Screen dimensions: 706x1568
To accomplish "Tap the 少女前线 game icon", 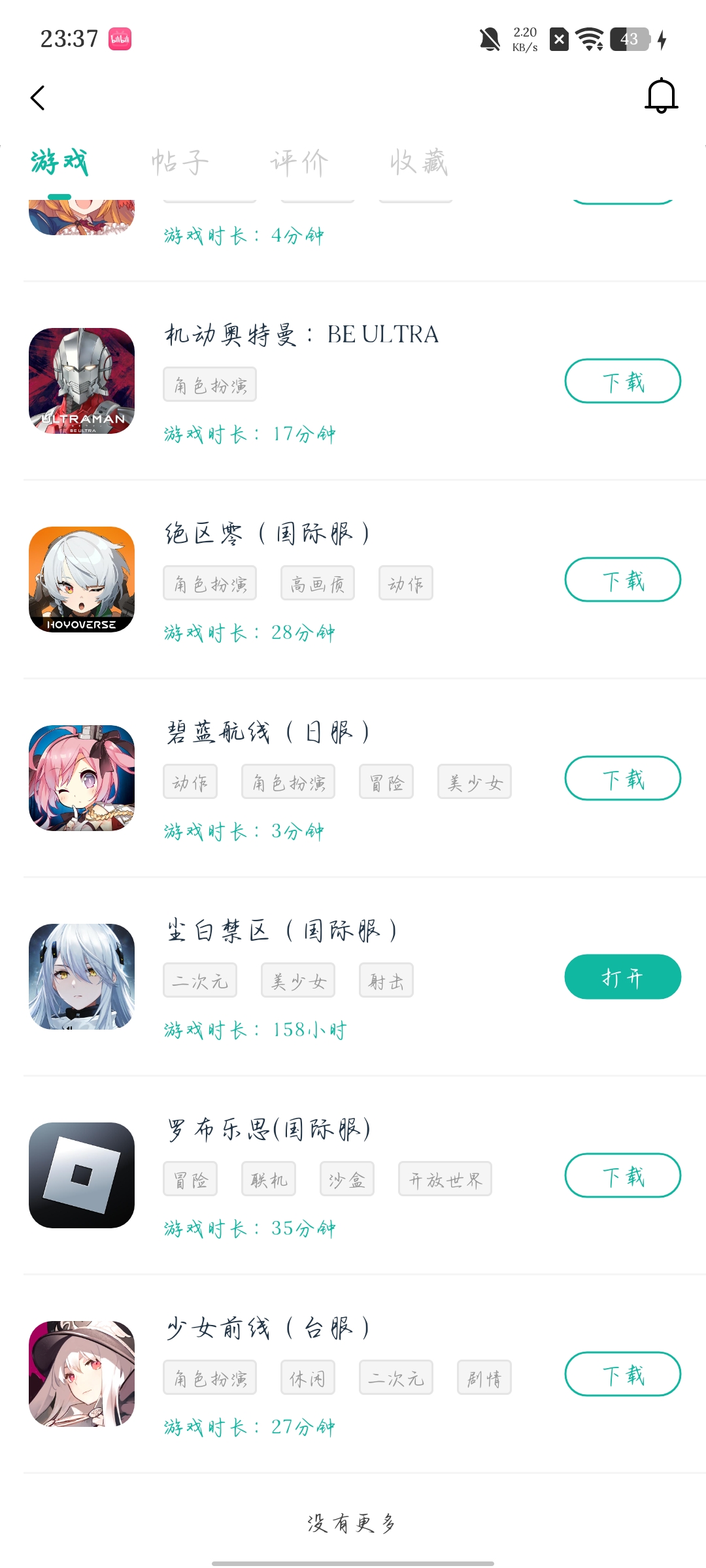I will pyautogui.click(x=81, y=1375).
